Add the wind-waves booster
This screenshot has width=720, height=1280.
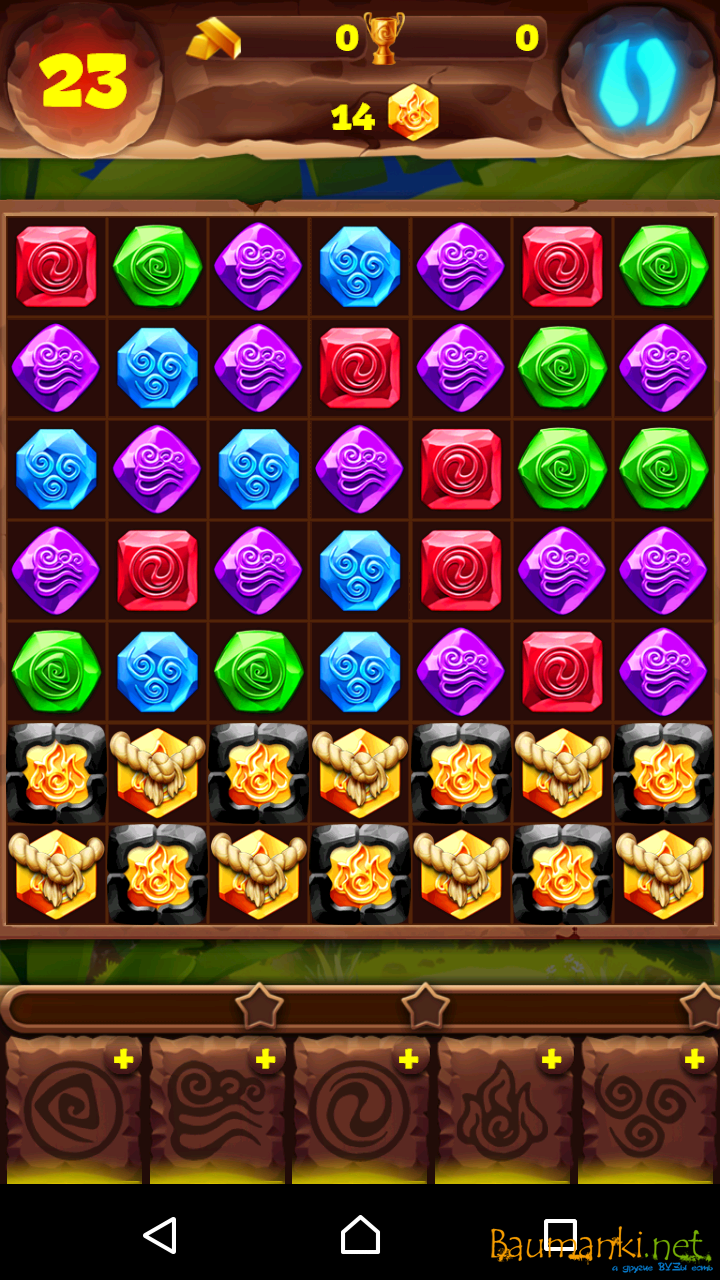pyautogui.click(x=266, y=1060)
